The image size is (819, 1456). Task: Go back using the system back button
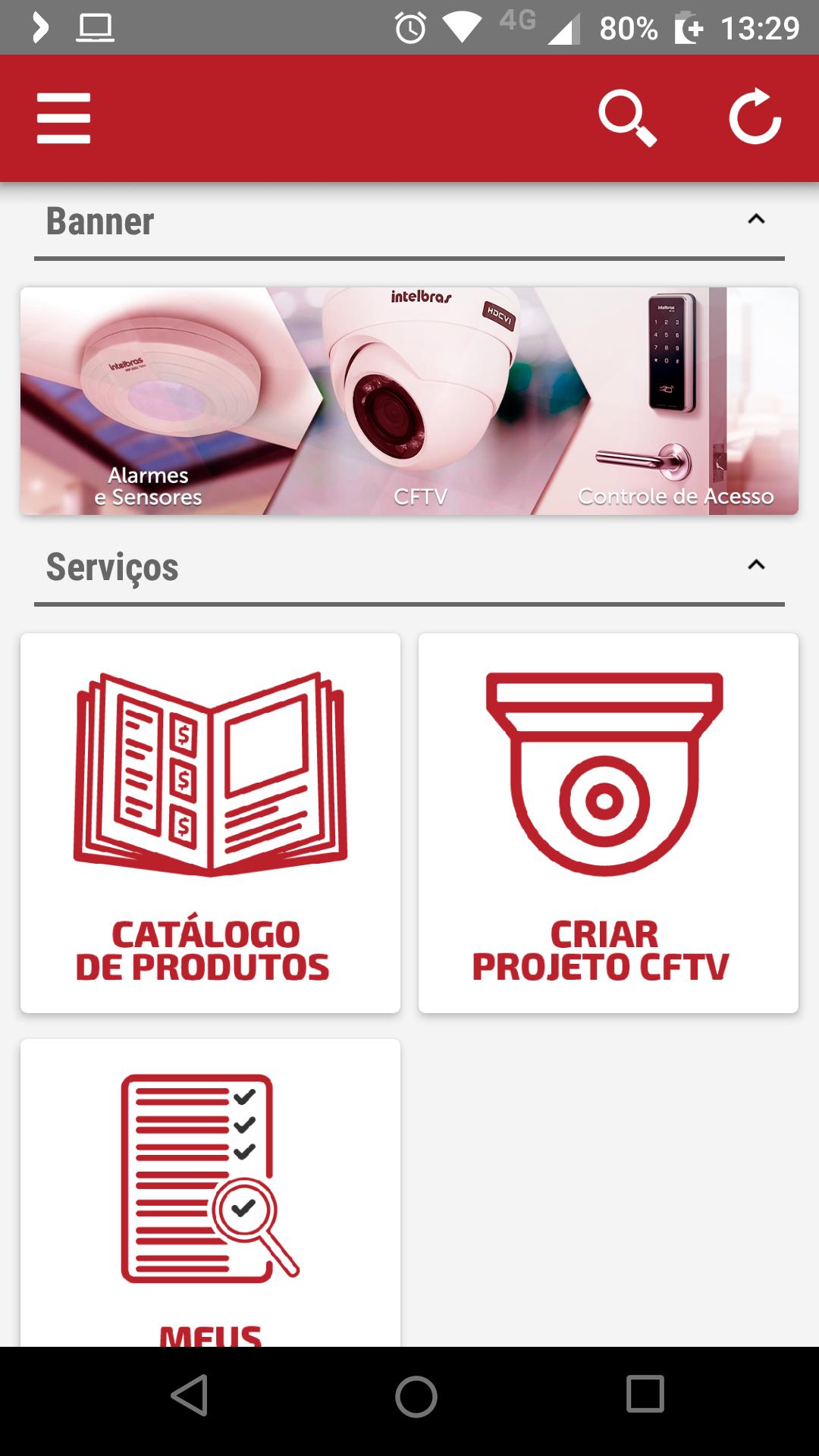point(190,1395)
